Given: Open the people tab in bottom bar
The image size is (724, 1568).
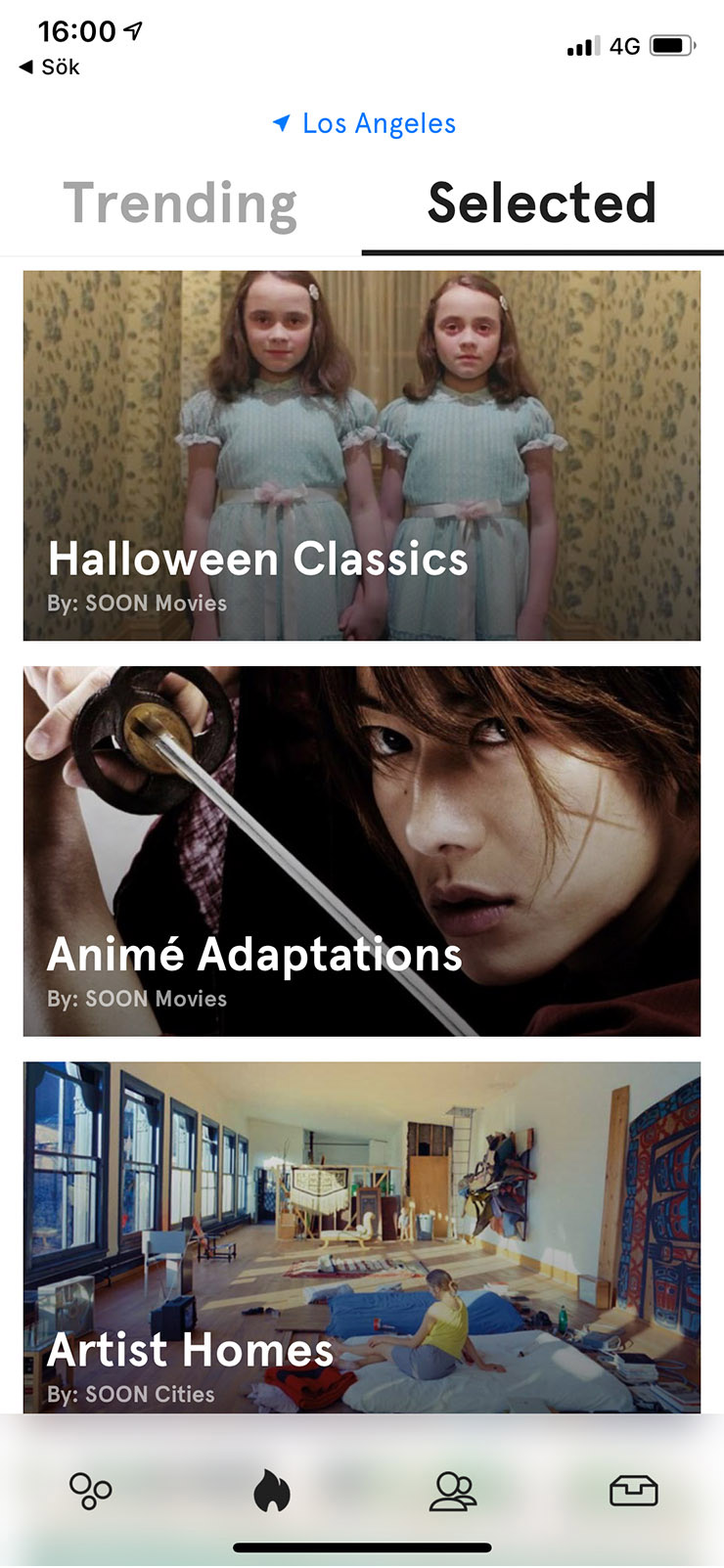Looking at the screenshot, I should pos(453,1492).
